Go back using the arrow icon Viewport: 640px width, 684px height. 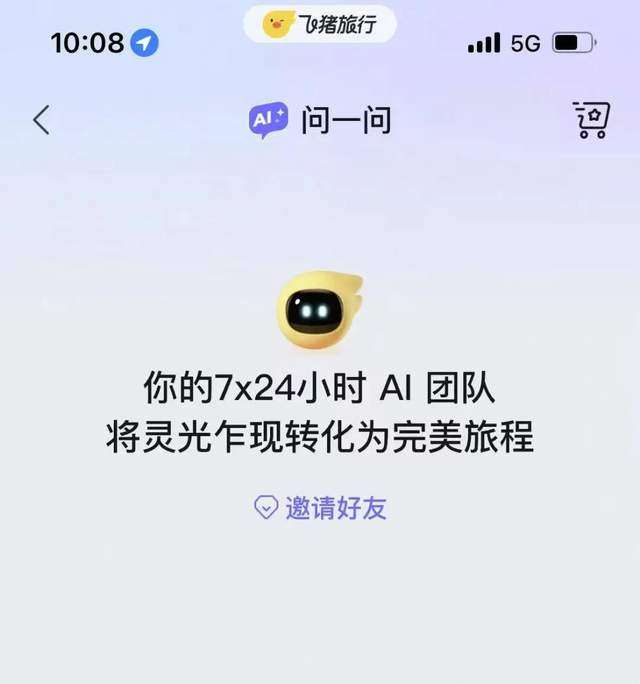click(41, 120)
